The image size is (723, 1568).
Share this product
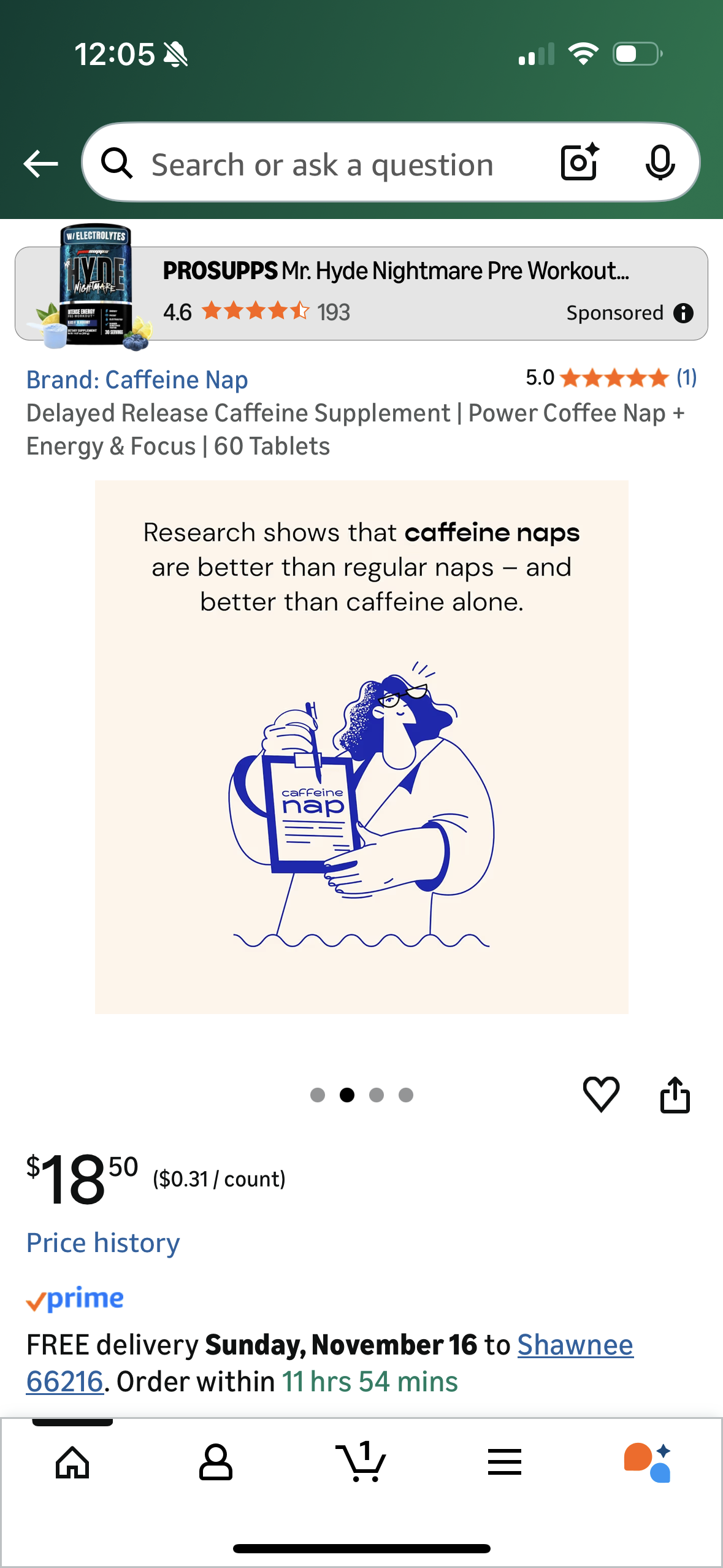[675, 1094]
